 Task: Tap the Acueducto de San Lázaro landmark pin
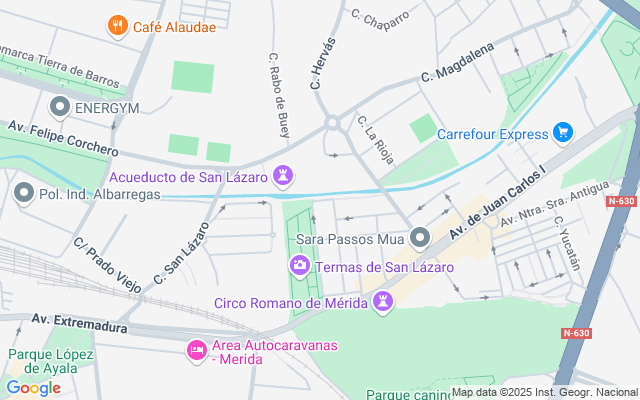click(285, 177)
